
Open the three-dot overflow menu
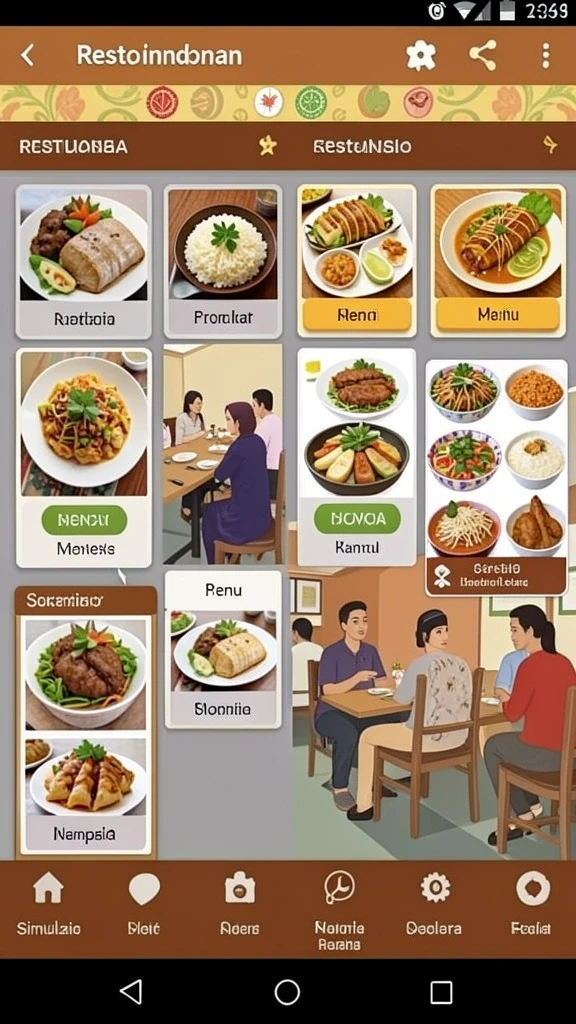tap(546, 56)
